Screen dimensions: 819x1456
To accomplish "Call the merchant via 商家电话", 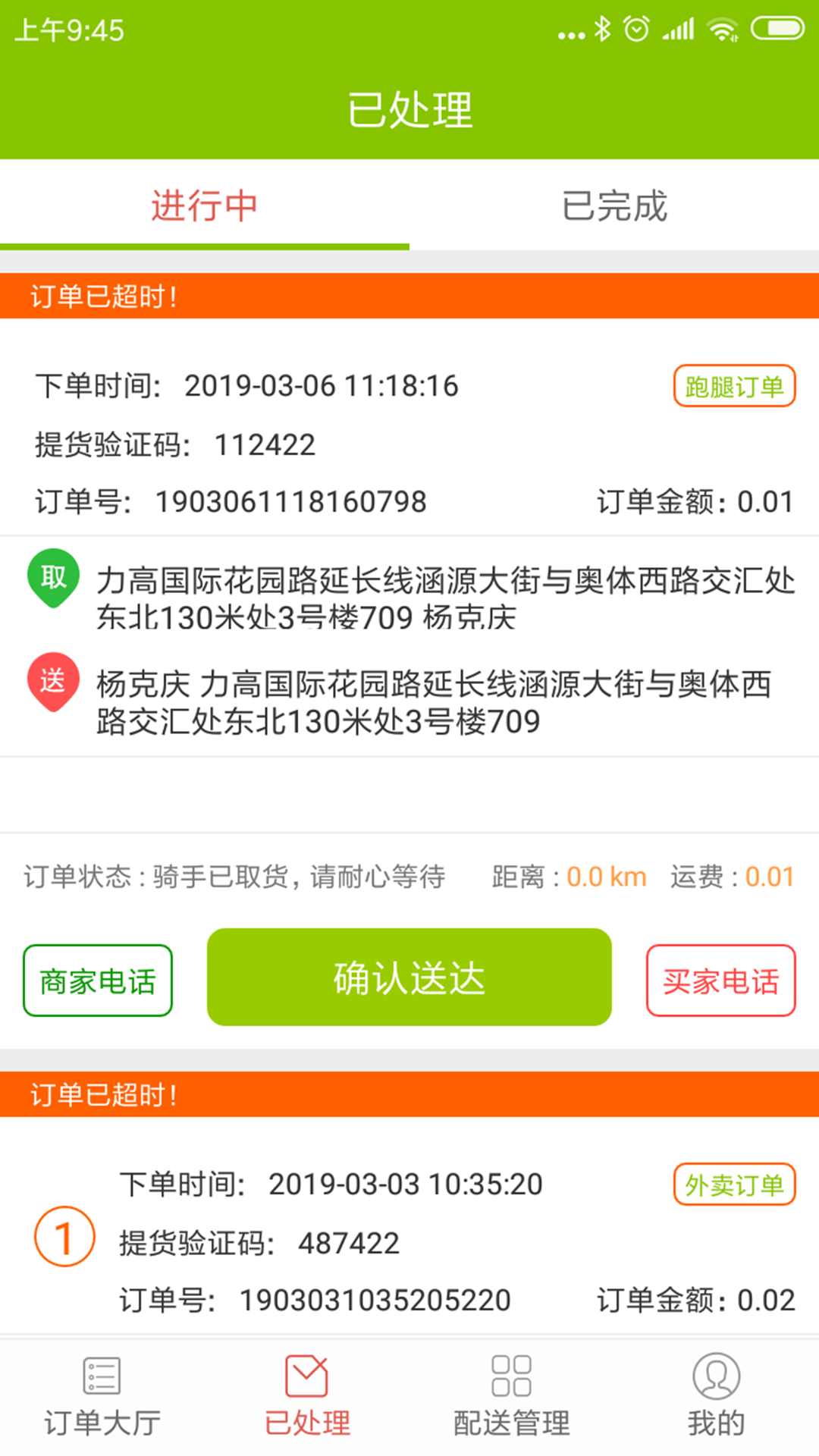I will (98, 981).
